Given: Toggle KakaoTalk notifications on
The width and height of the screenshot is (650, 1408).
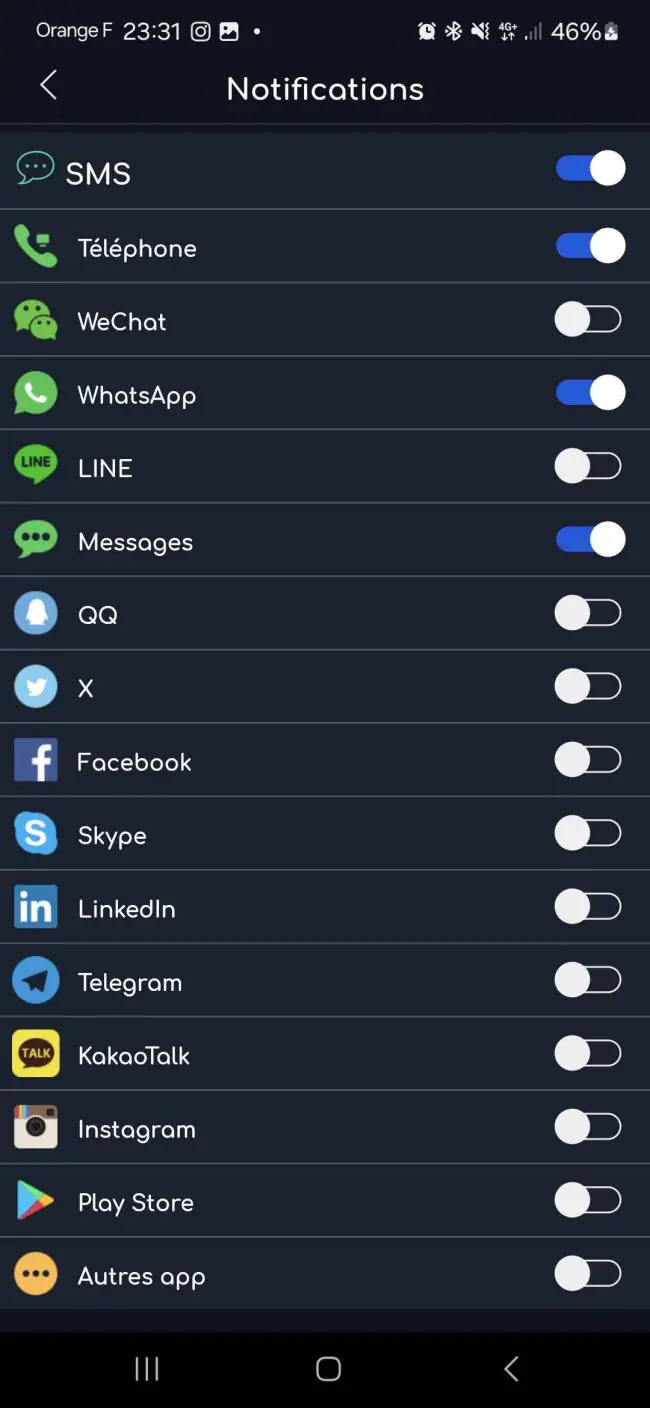Looking at the screenshot, I should [x=589, y=1054].
